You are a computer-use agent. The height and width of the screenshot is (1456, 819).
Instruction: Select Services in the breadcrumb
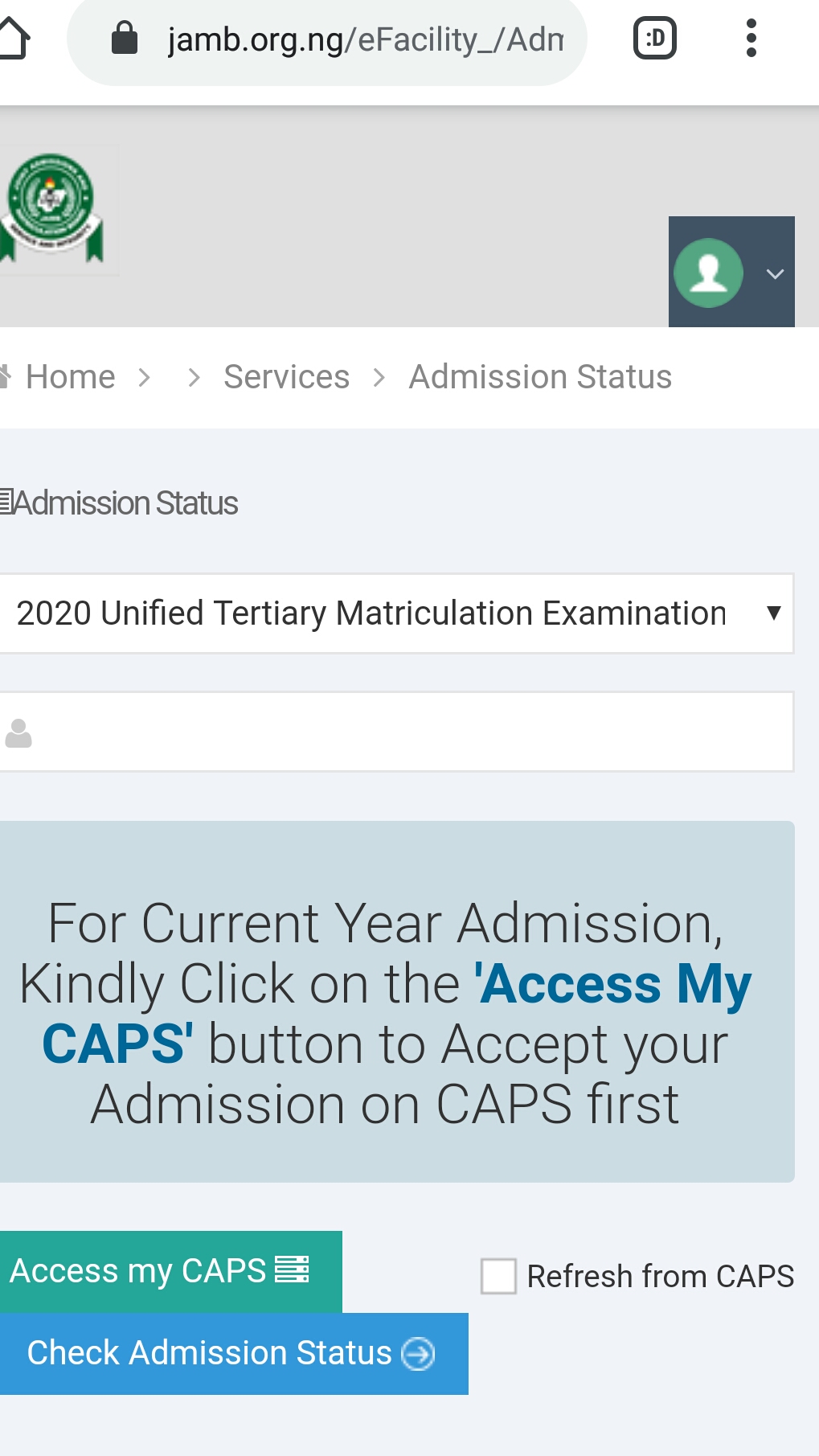coord(286,375)
